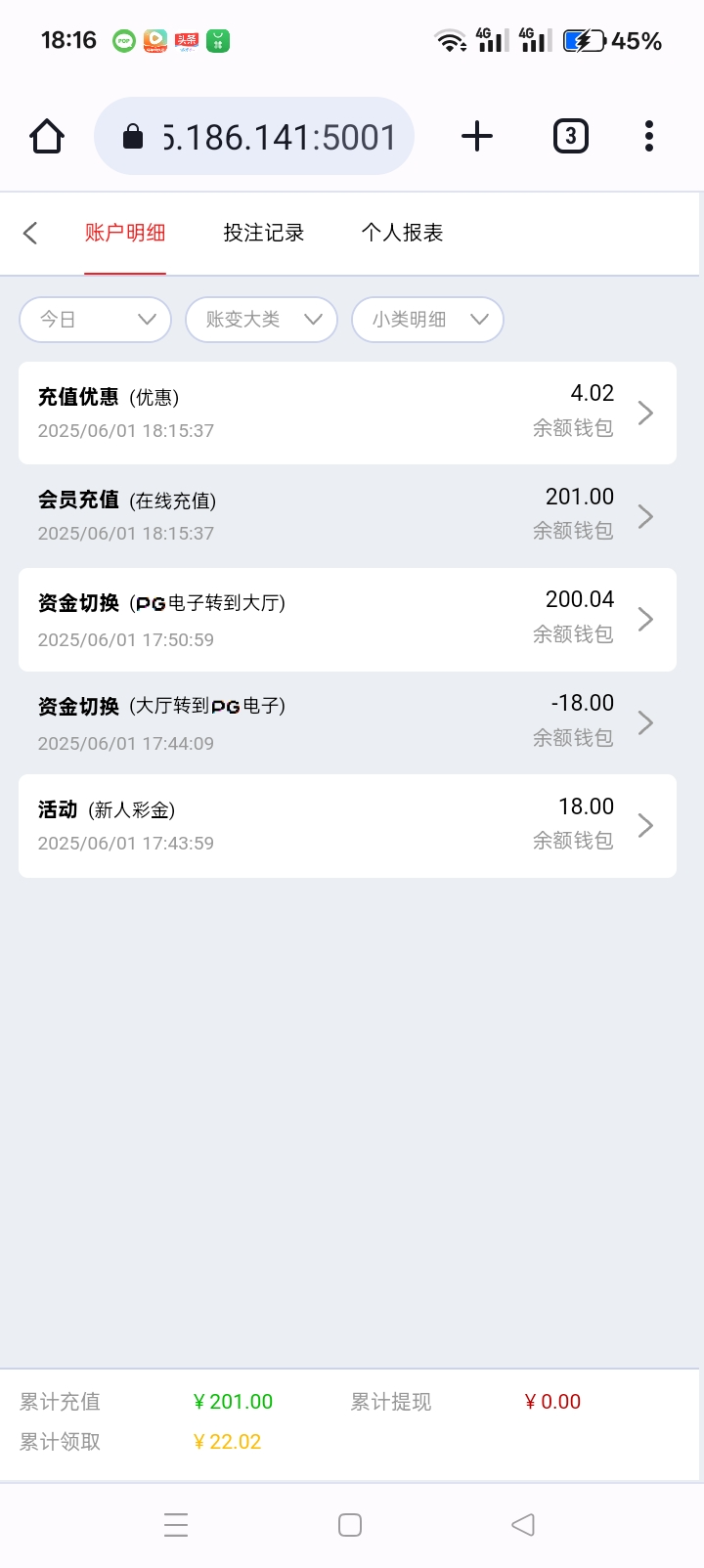Expand the 小类明细 filter dropdown
Viewport: 704px width, 1568px height.
pyautogui.click(x=428, y=320)
